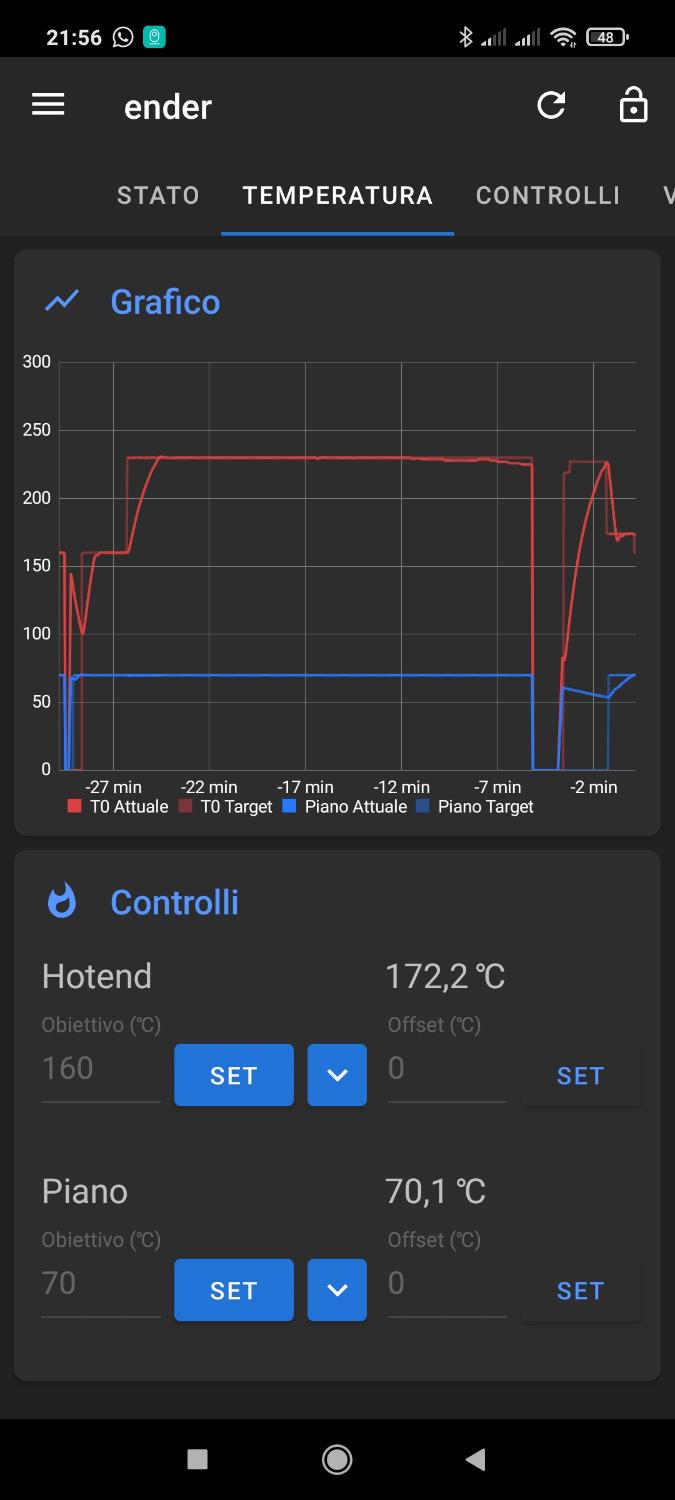The image size is (675, 1500).
Task: Go to the system home screen
Action: tap(337, 1460)
